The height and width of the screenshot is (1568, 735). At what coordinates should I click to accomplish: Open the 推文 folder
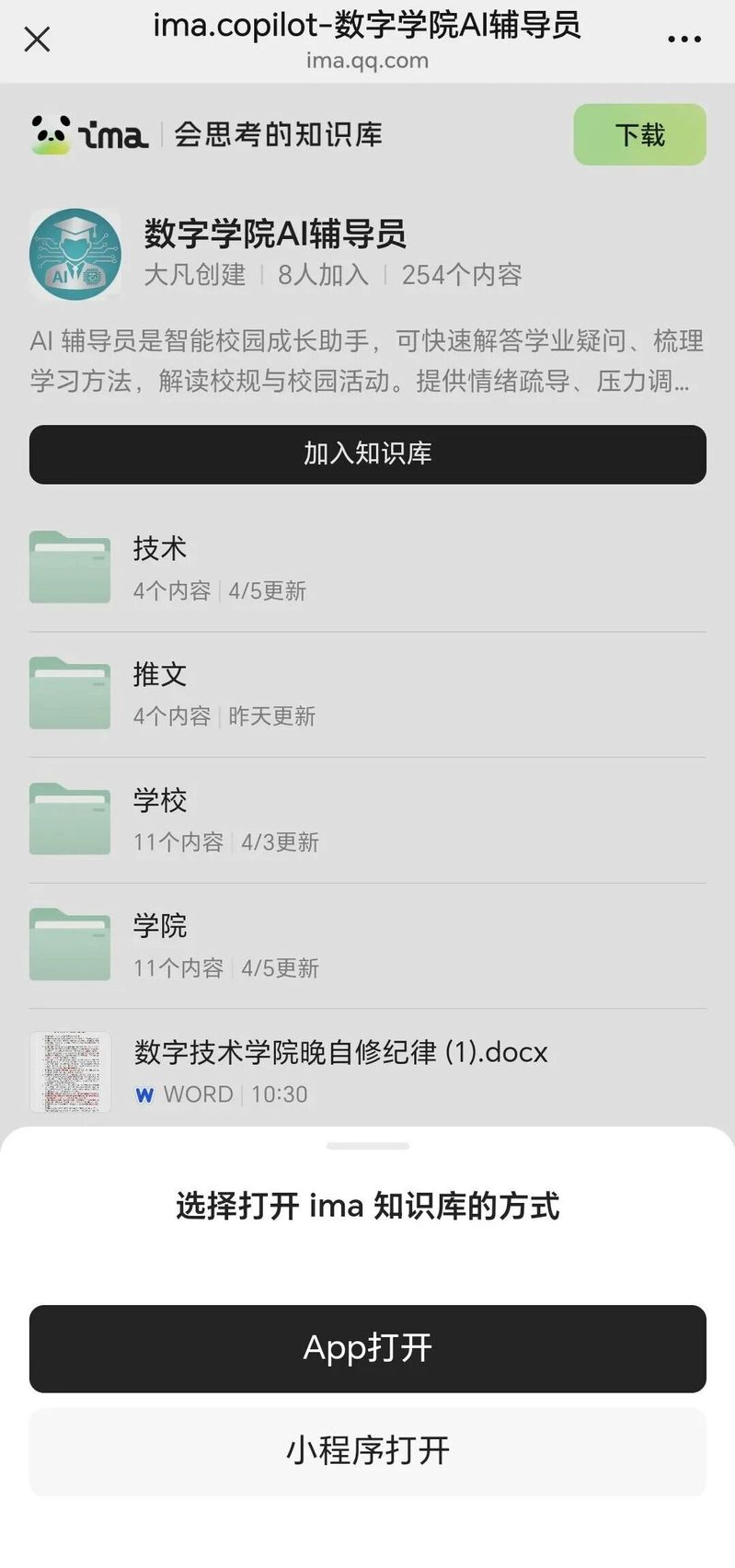pyautogui.click(x=367, y=694)
